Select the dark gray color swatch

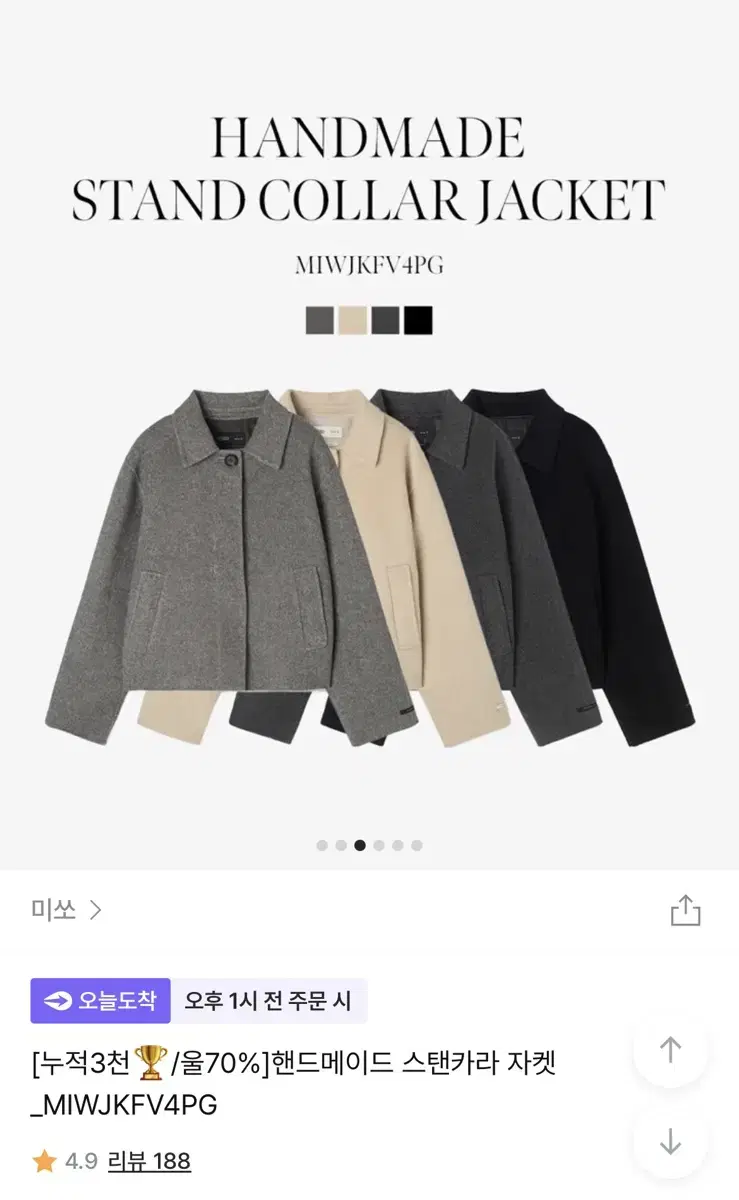(x=386, y=320)
